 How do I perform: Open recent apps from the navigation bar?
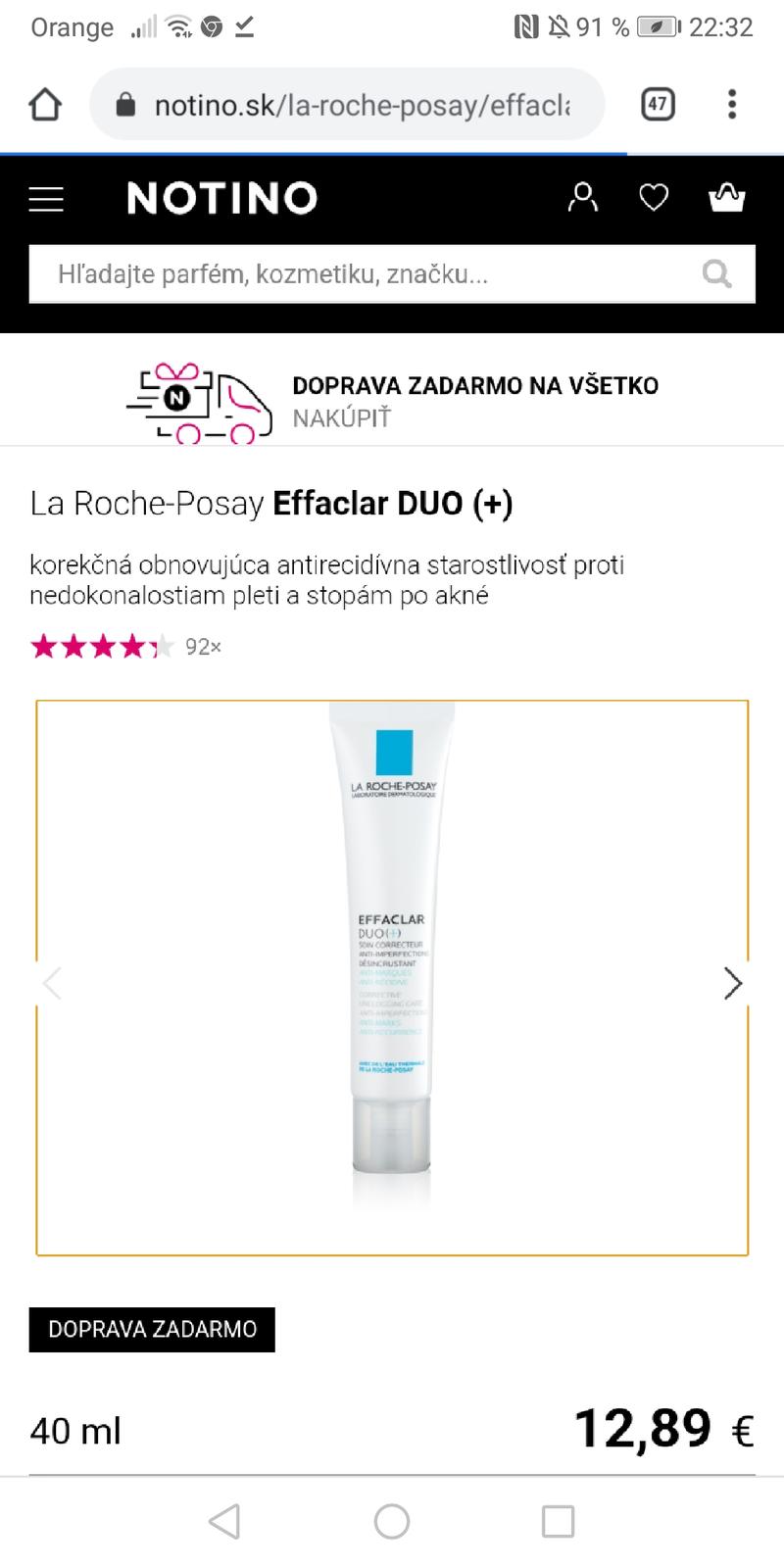point(558,1521)
